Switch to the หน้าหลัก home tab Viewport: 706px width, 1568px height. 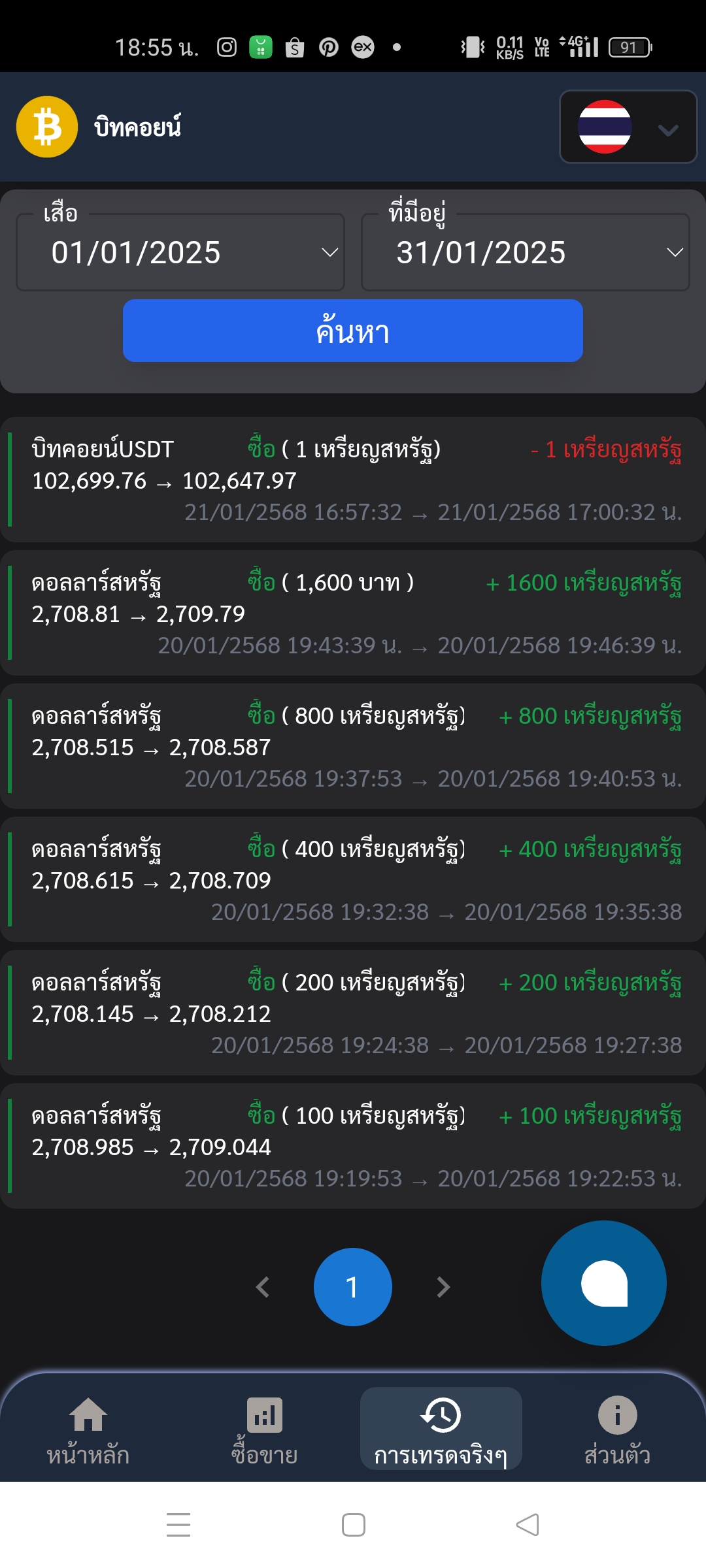(88, 1431)
